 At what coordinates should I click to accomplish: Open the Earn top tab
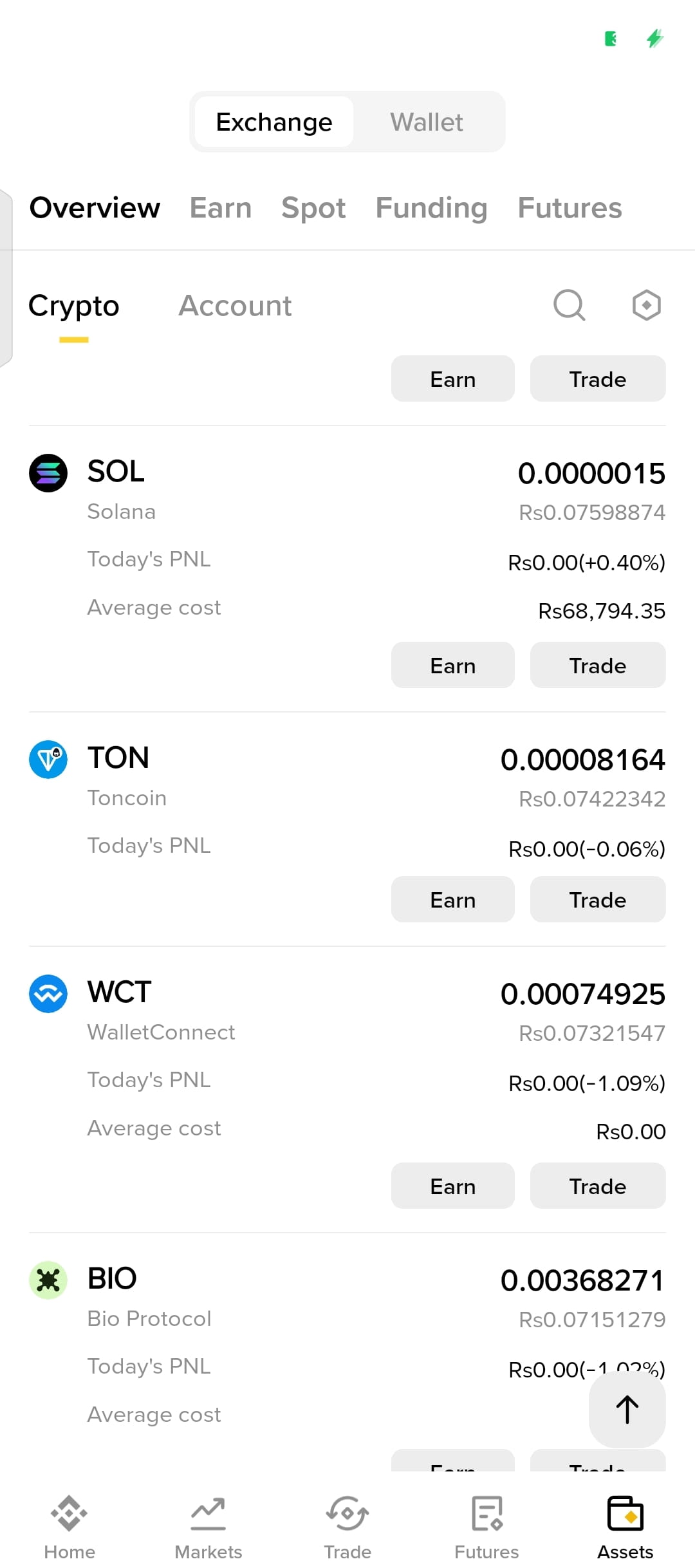[221, 208]
